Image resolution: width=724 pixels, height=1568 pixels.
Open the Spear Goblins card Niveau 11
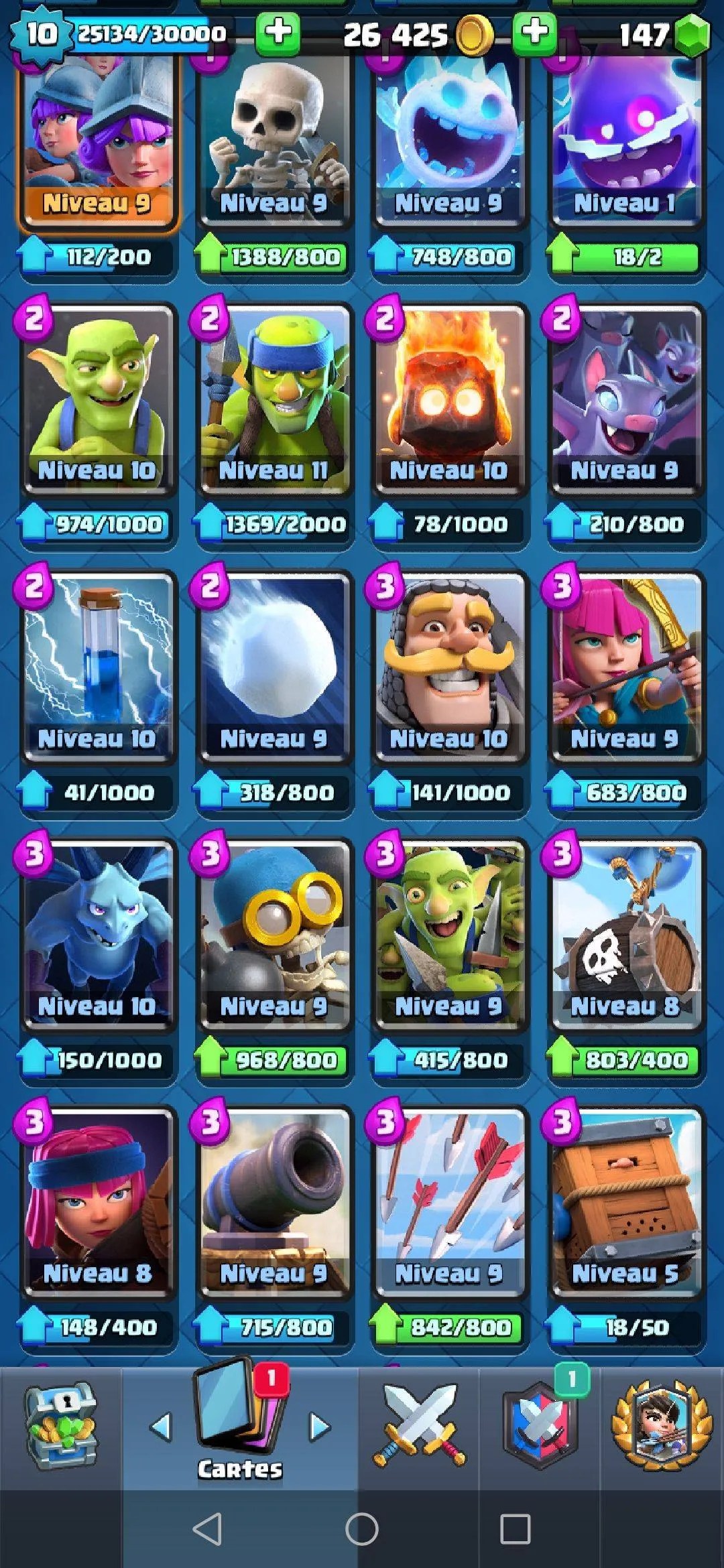[274, 399]
